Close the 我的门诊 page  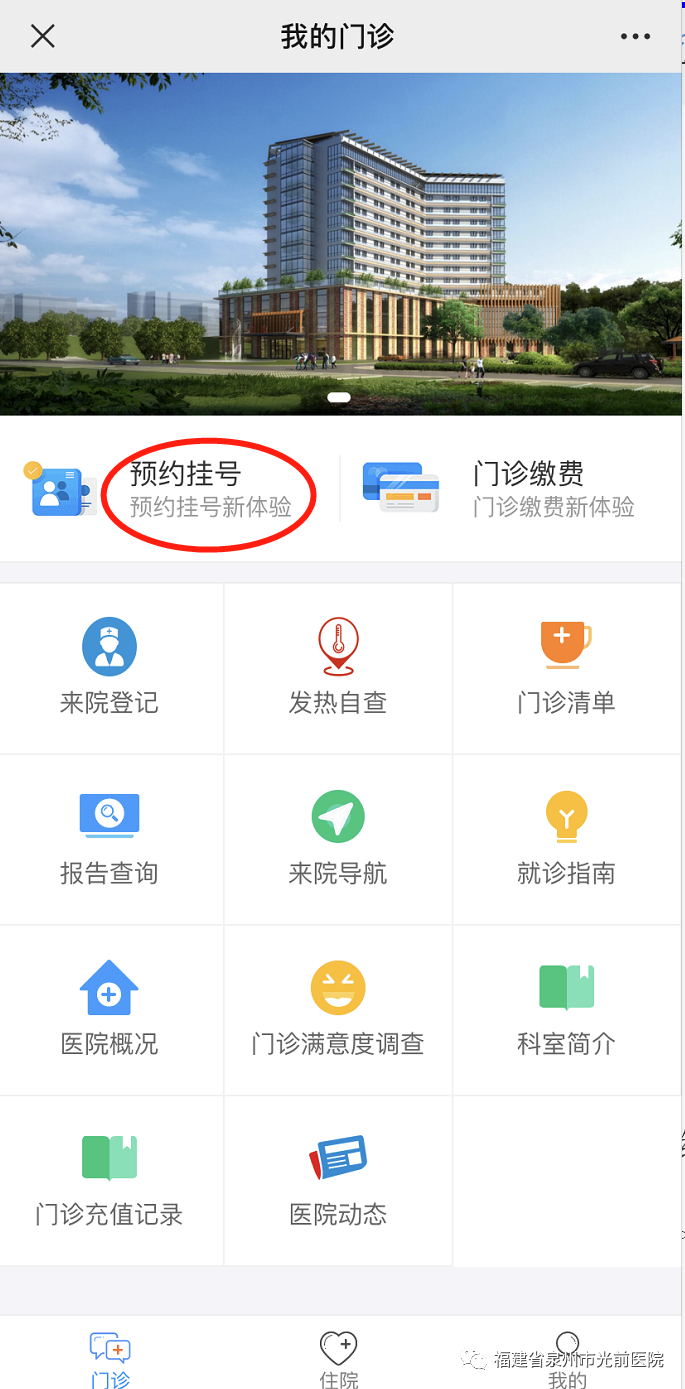[x=42, y=37]
